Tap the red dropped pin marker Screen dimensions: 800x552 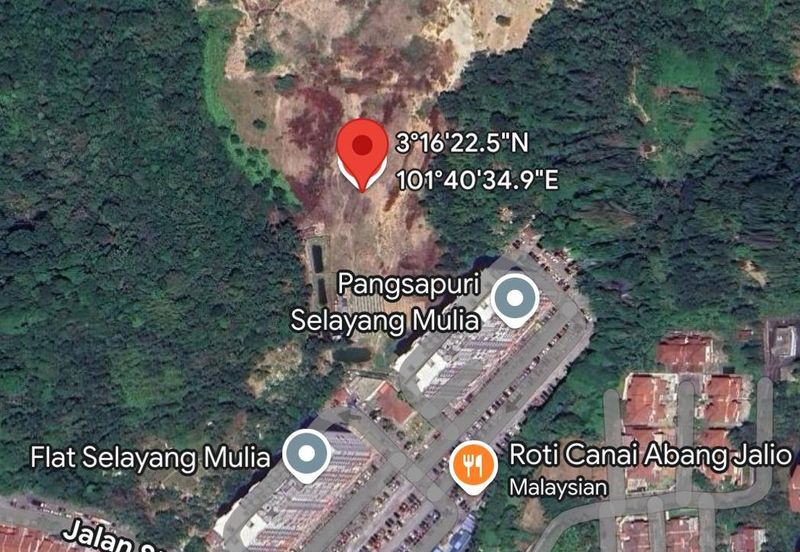coord(361,152)
